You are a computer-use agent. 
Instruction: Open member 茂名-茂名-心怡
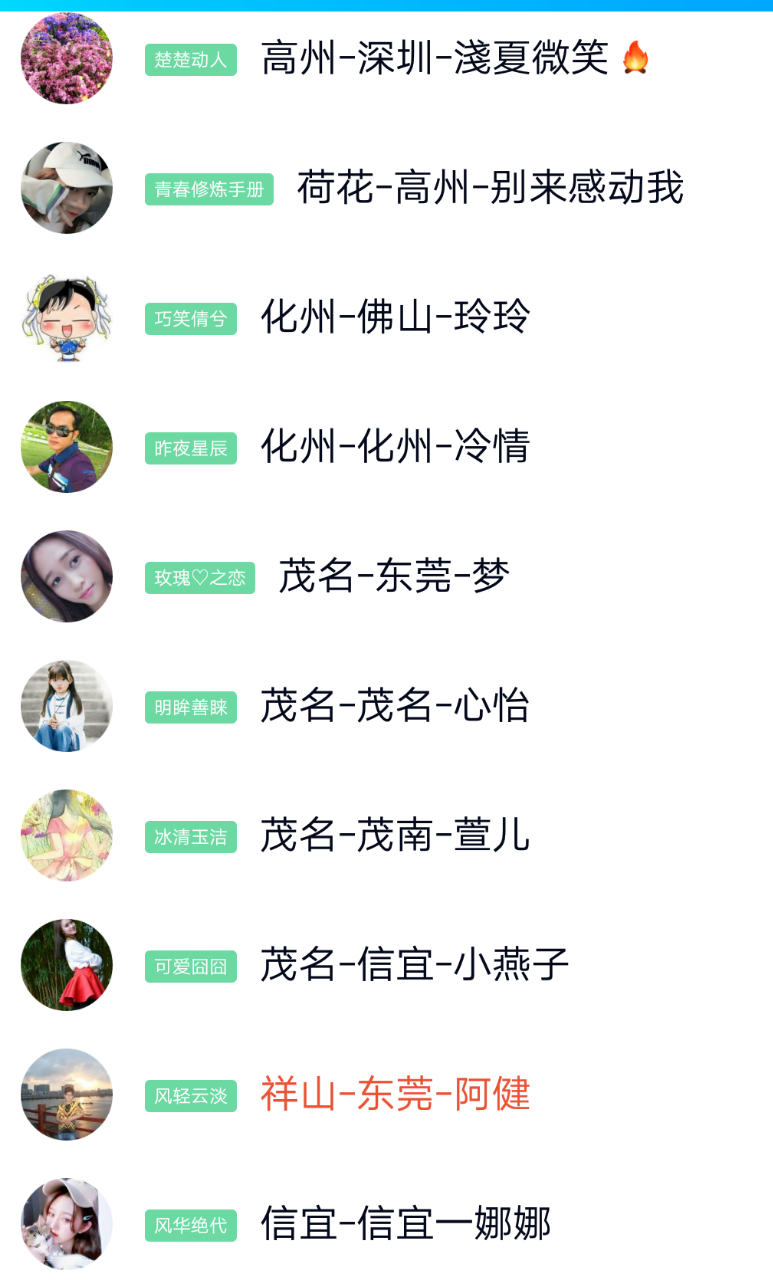395,706
